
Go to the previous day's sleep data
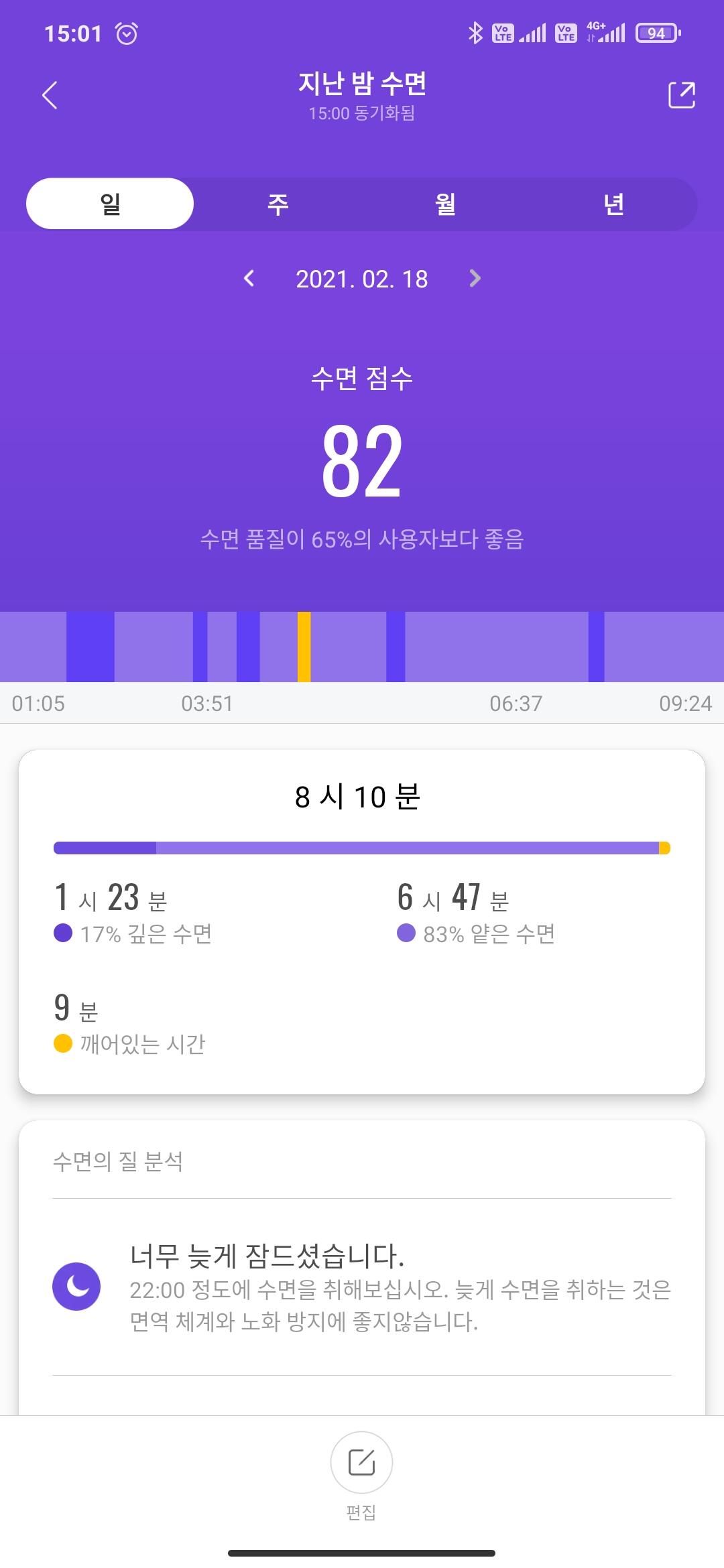coord(249,279)
